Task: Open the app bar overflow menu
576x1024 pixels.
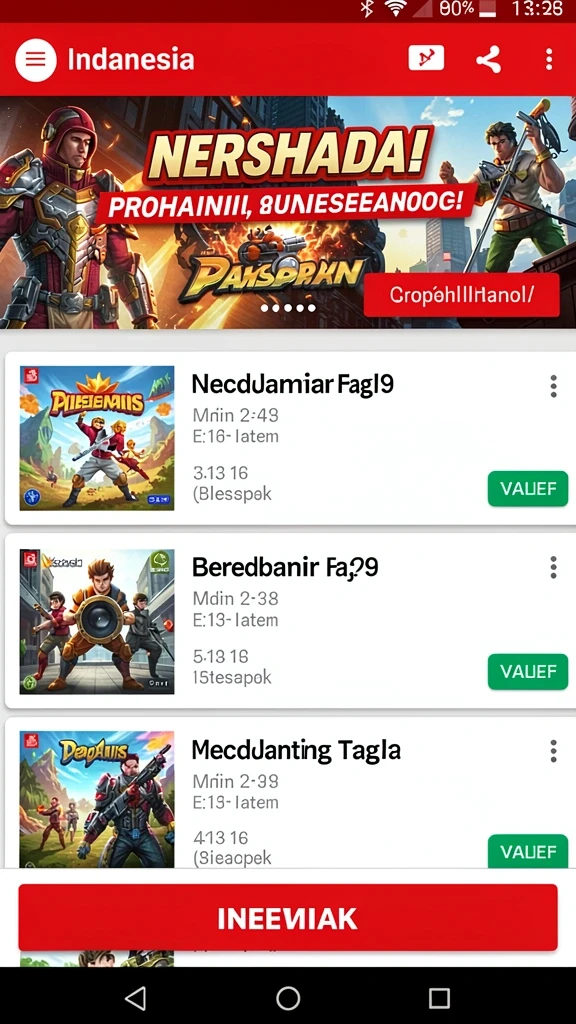Action: coord(549,59)
